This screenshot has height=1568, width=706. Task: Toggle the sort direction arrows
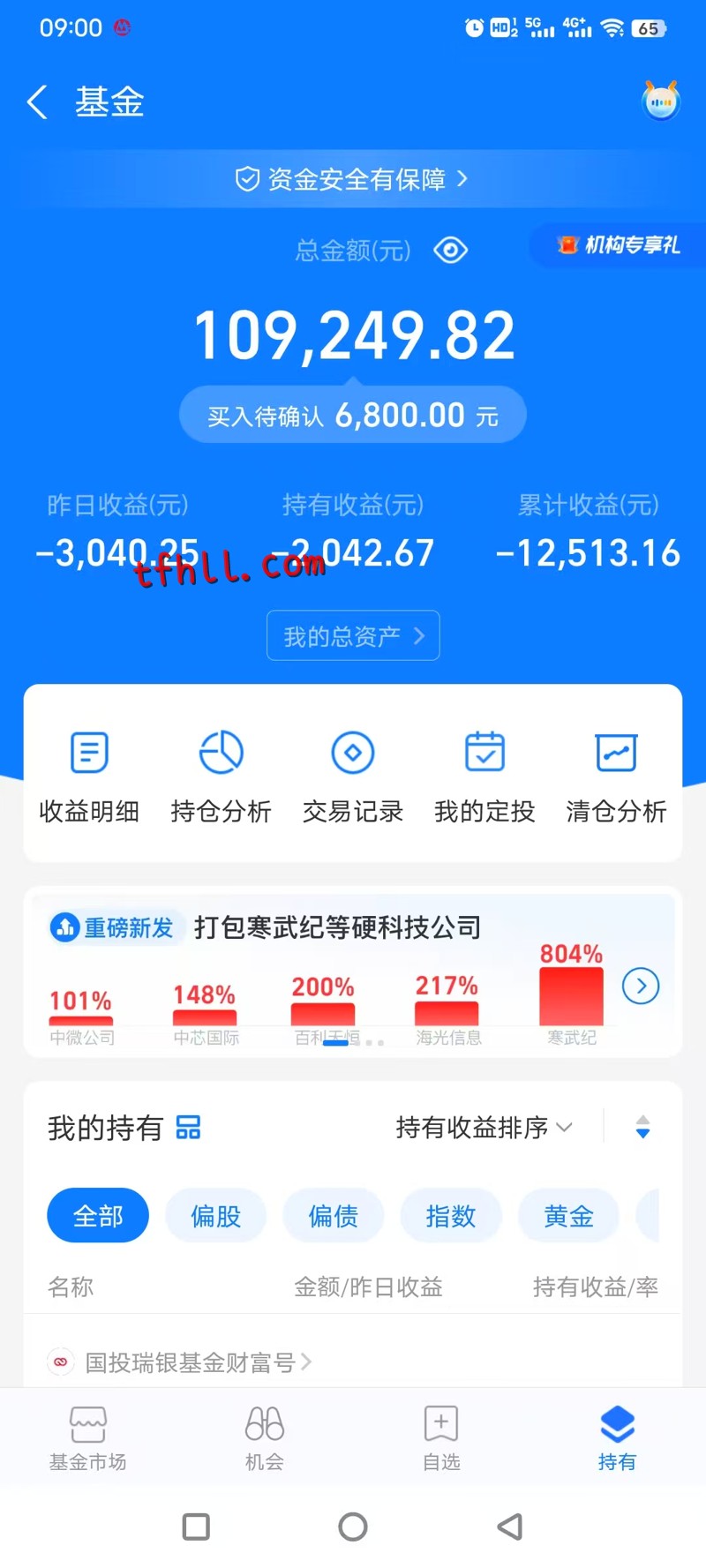click(x=642, y=1128)
